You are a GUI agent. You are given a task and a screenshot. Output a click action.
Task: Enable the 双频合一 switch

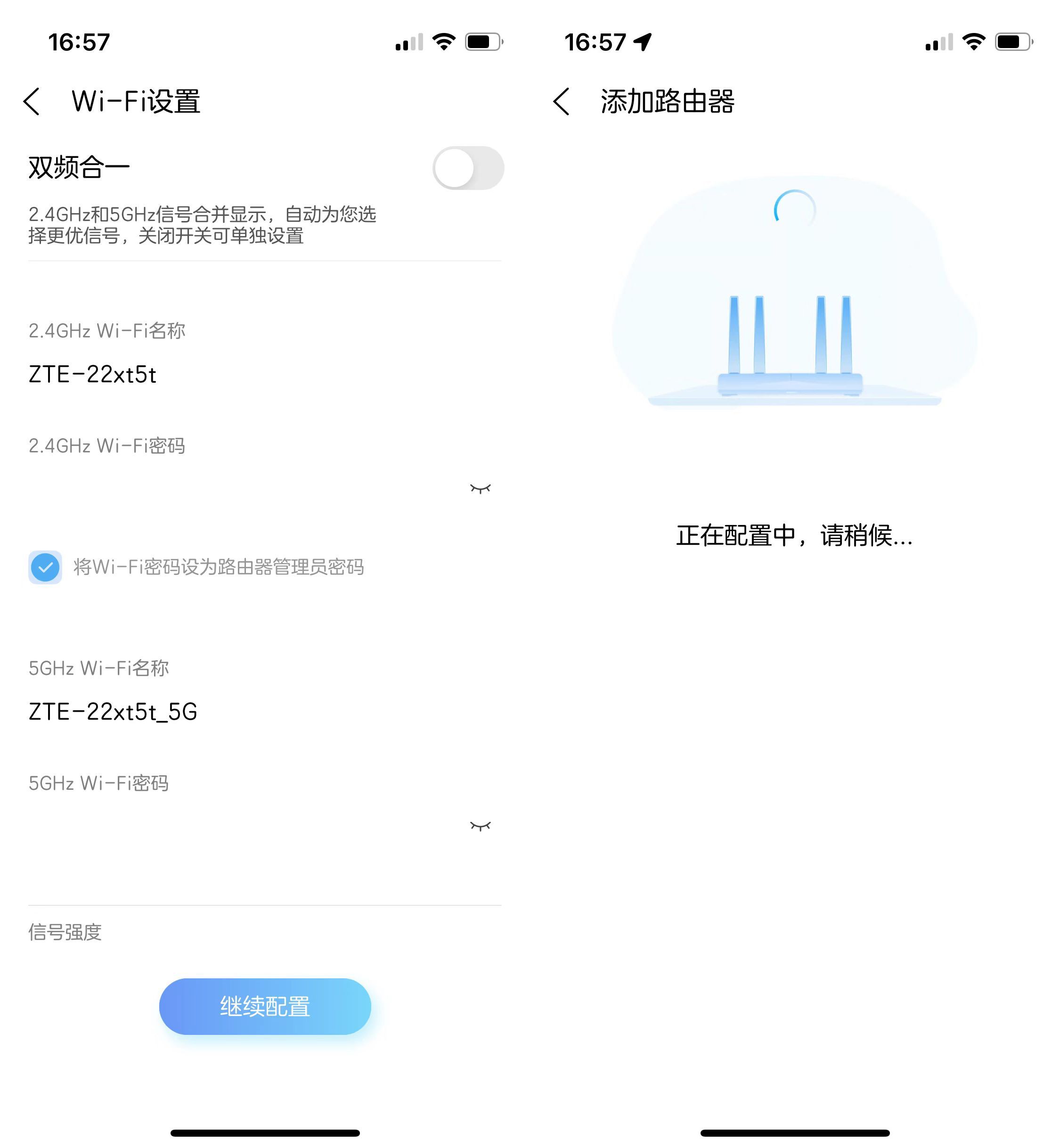[467, 168]
